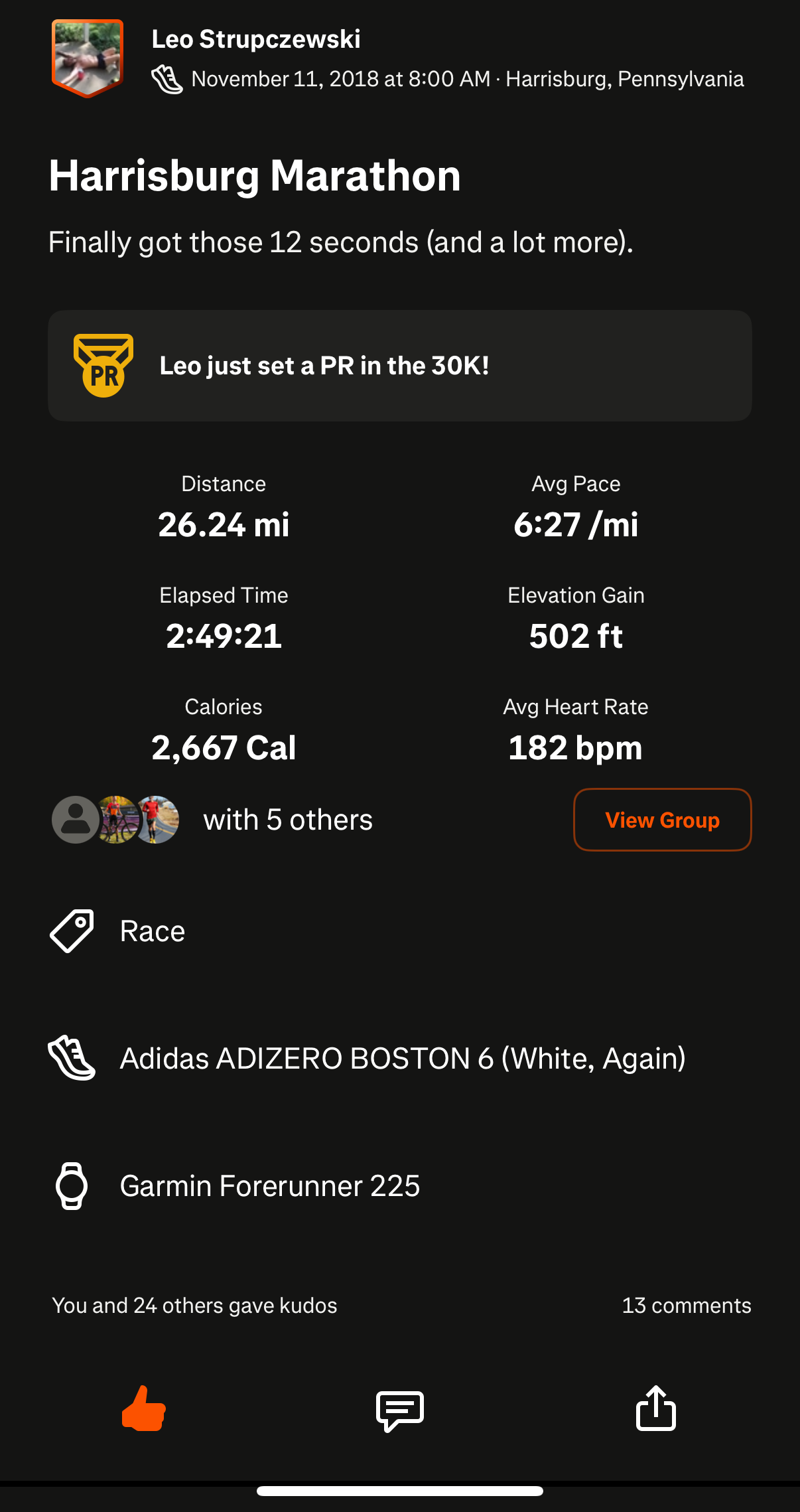800x1512 pixels.
Task: View the 13 comments link
Action: tap(686, 1305)
